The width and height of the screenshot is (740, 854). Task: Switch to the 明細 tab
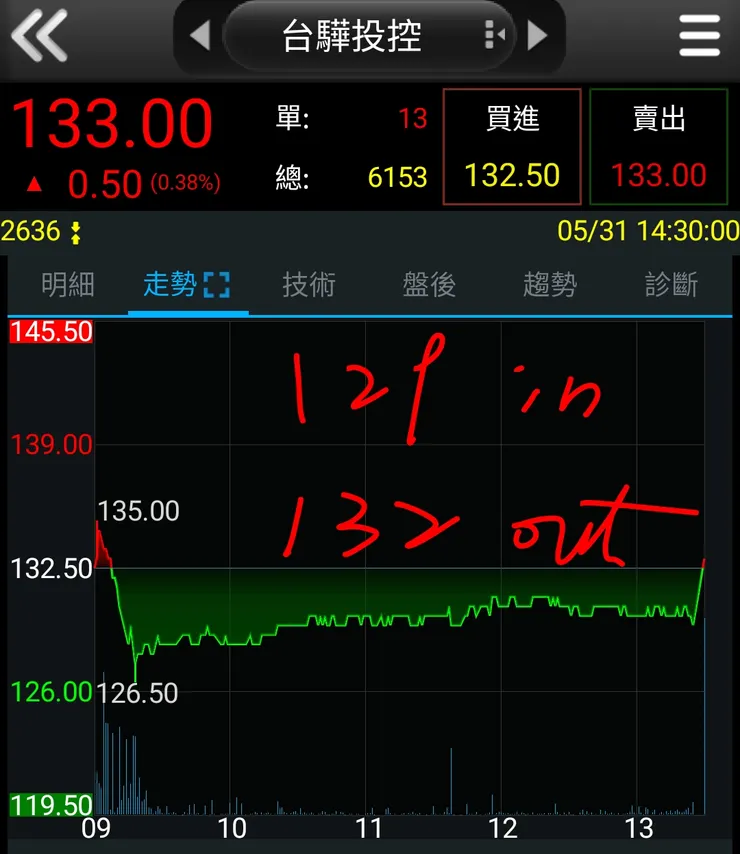tap(69, 284)
